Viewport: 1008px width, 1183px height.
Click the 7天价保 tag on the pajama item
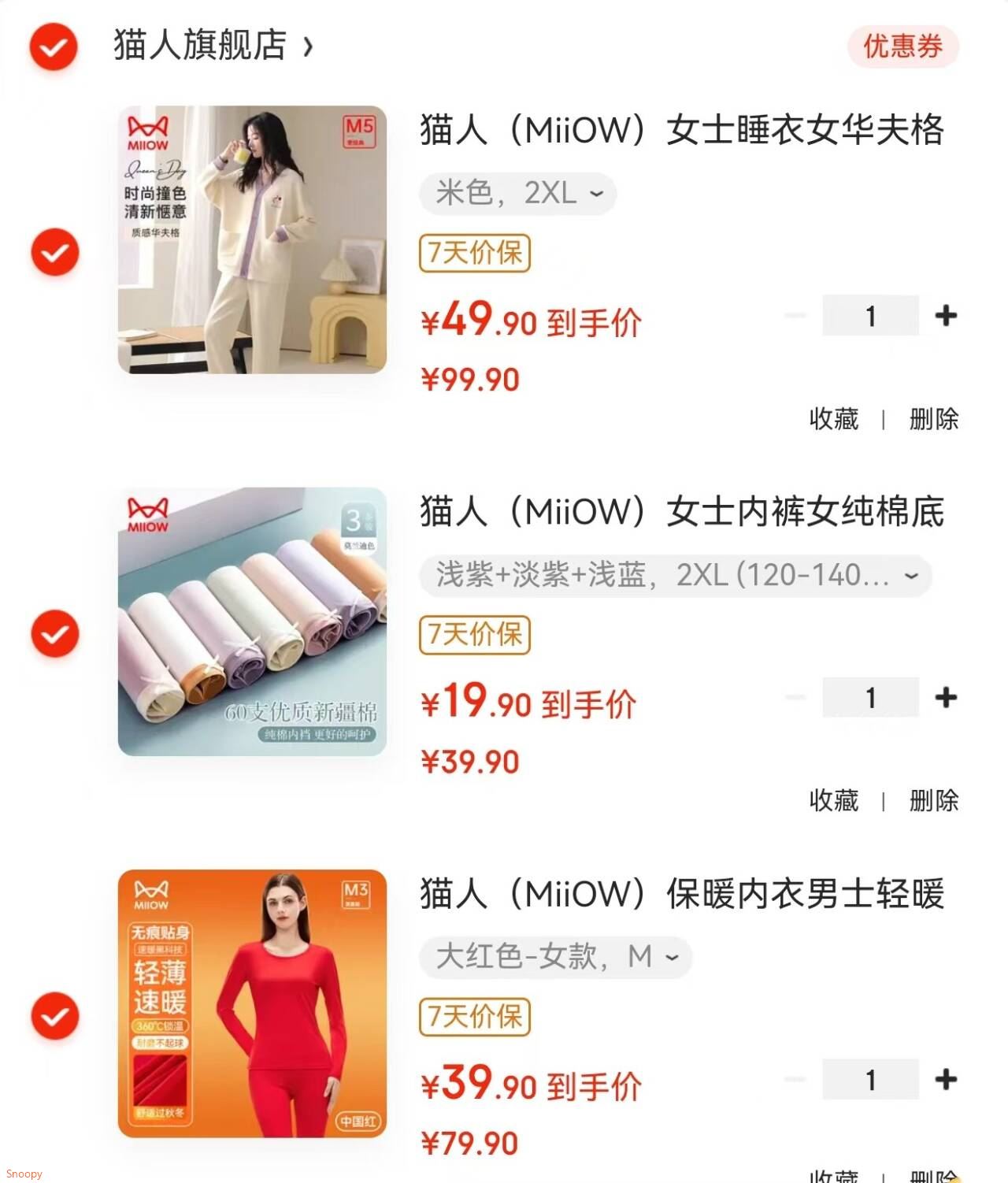(x=474, y=254)
